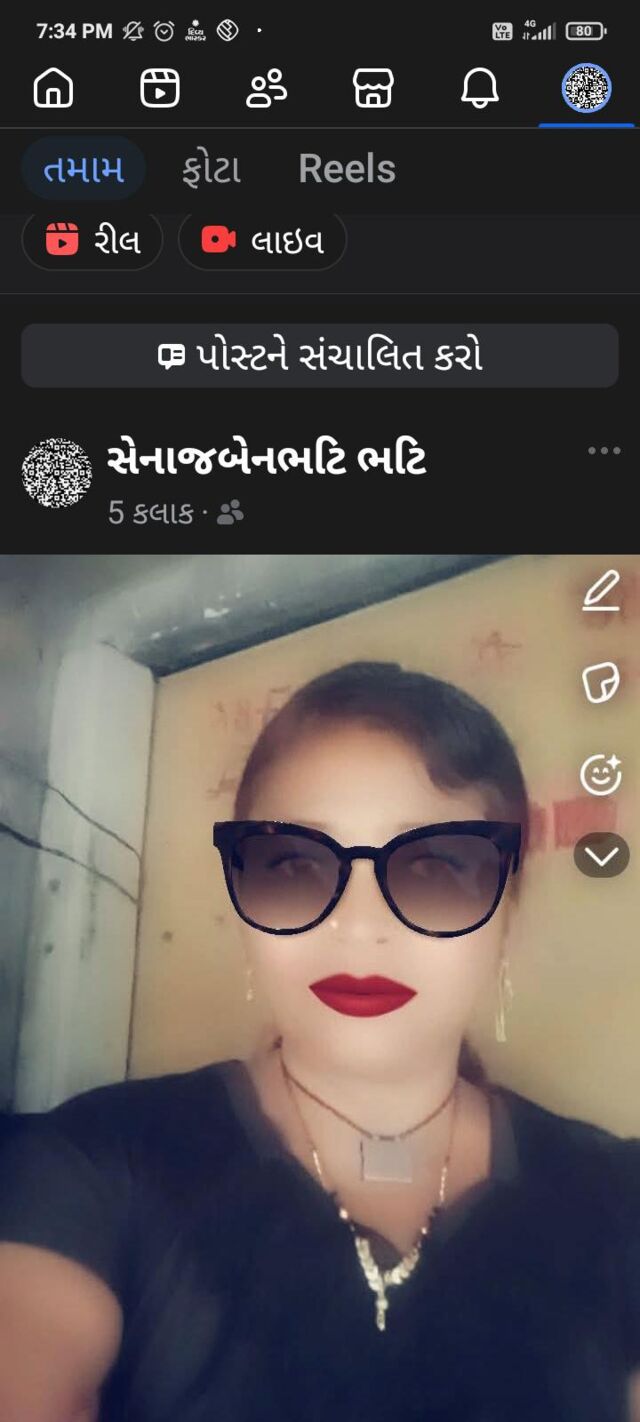Open the notifications bell
The image size is (640, 1422).
[479, 89]
